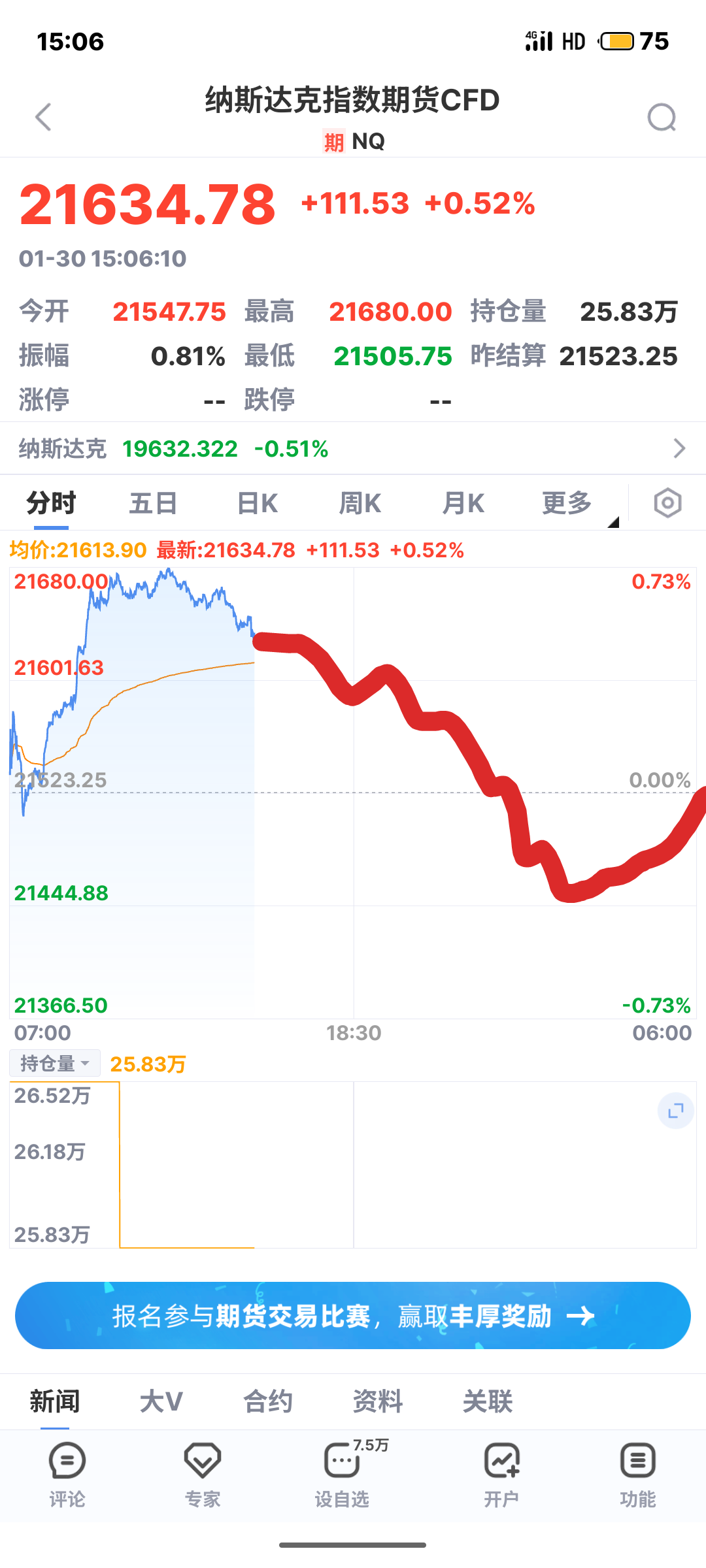Image resolution: width=706 pixels, height=1568 pixels.
Task: Select the 周K chart tab
Action: 360,504
